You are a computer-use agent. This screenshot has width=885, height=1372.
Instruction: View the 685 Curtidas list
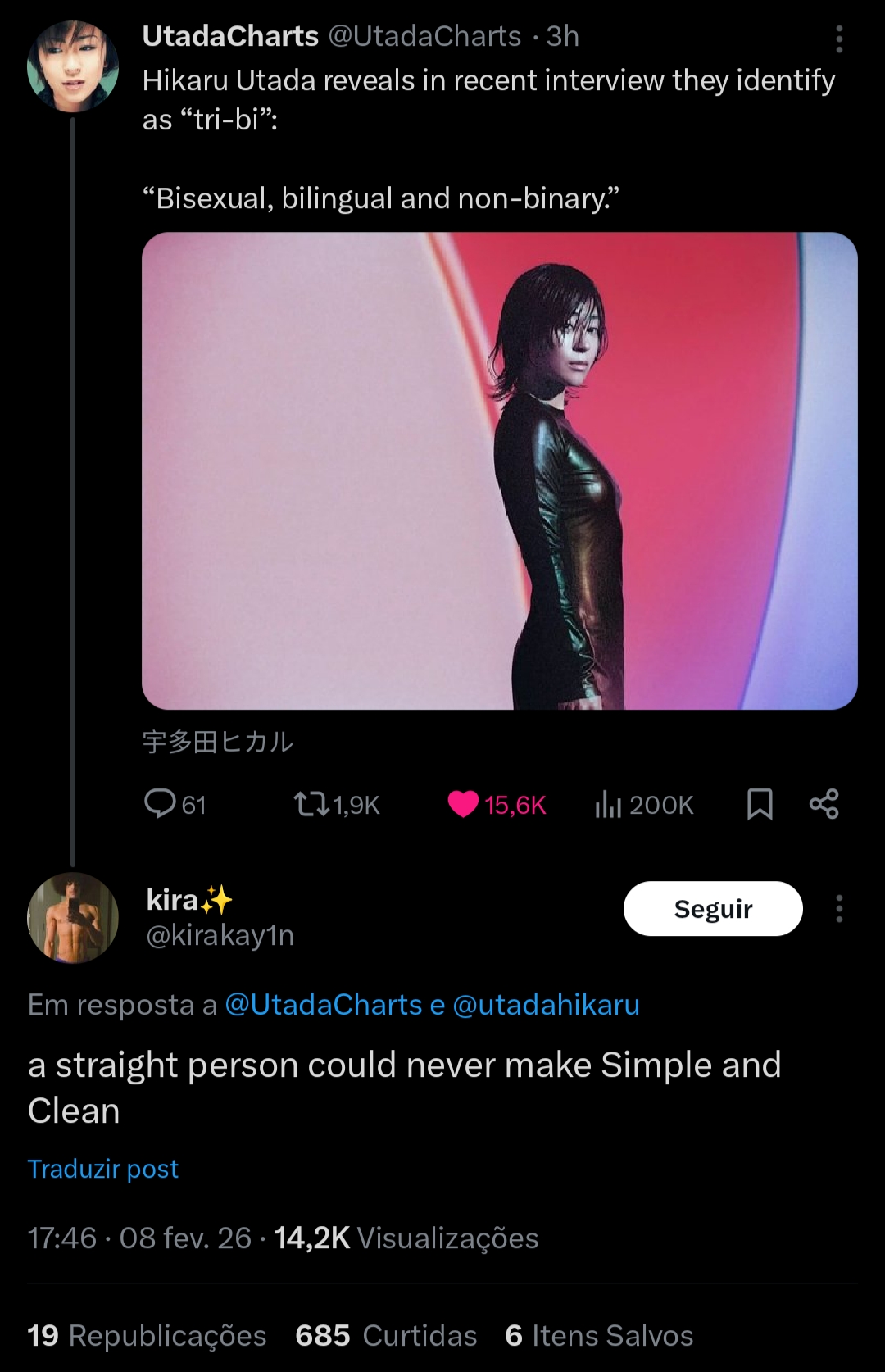coord(386,1335)
